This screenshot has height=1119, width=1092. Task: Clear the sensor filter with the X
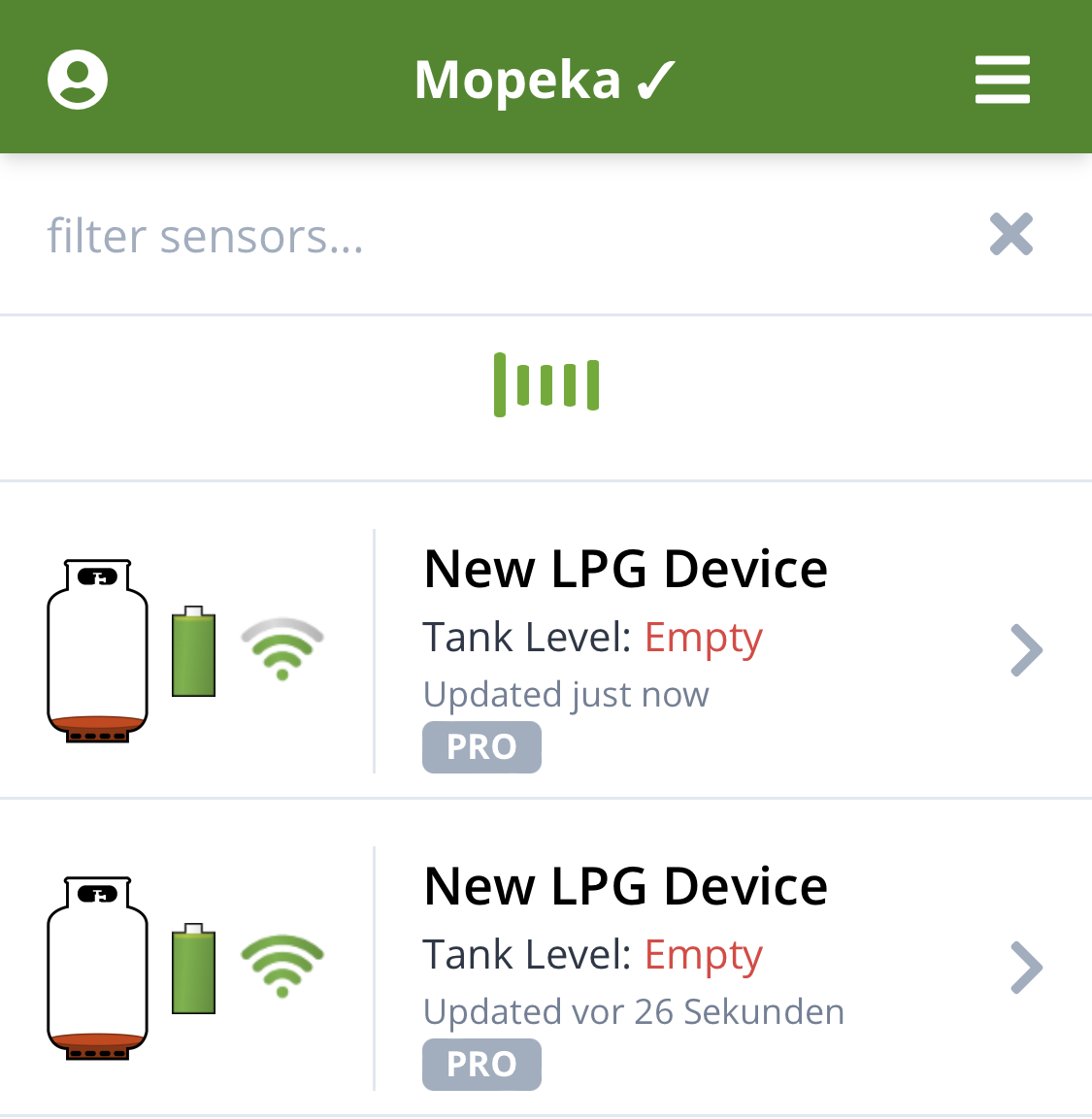[1010, 235]
